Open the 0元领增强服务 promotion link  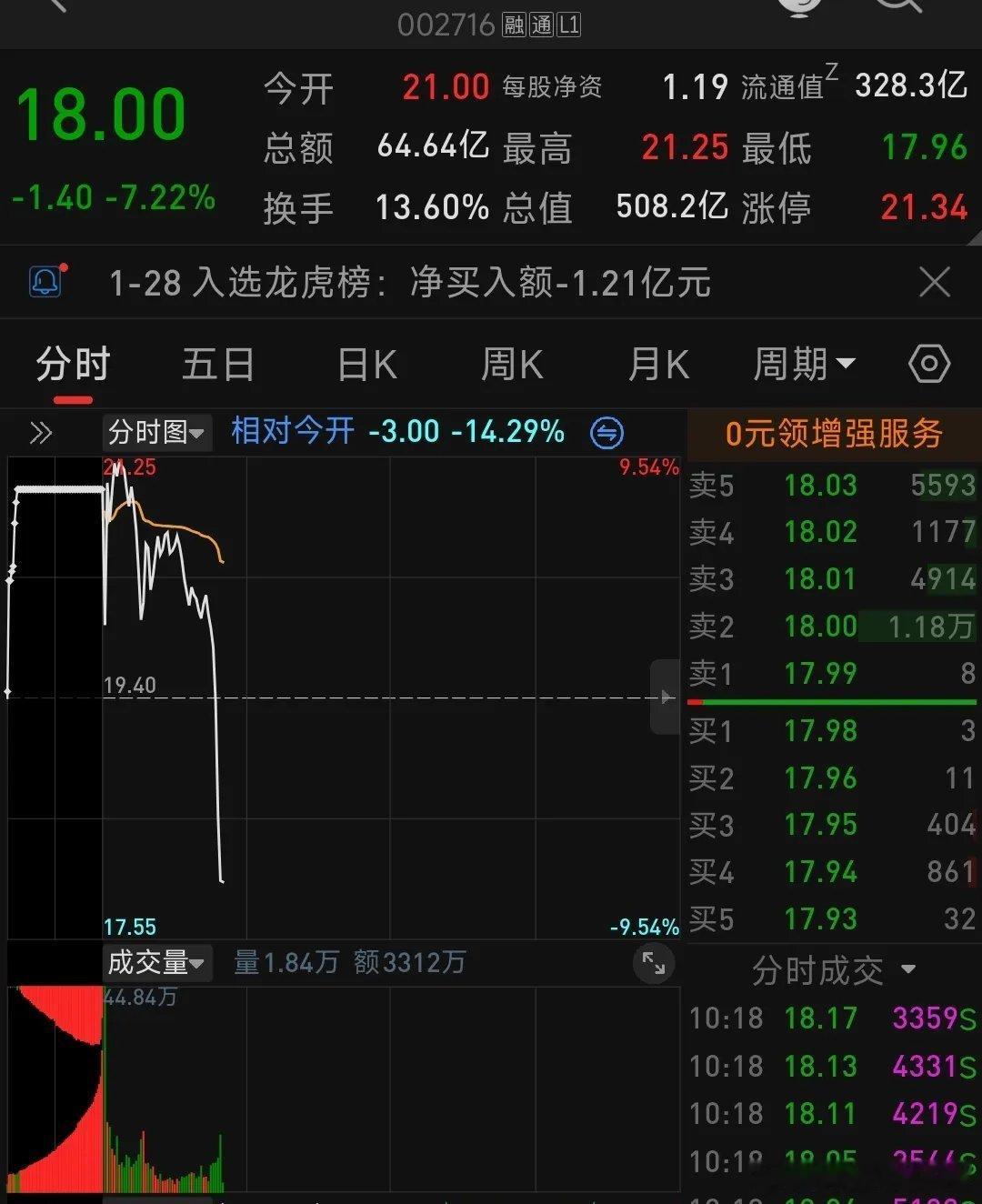833,435
